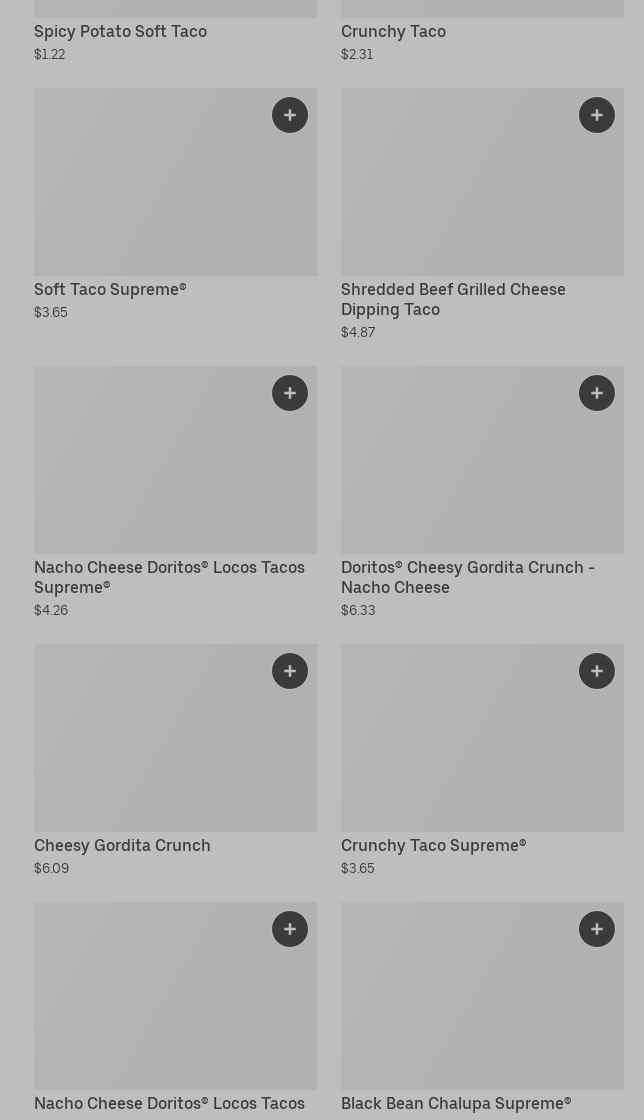Add Black Bean Chalupa Supreme to order
Screen dimensions: 644x1120
[x=597, y=929]
